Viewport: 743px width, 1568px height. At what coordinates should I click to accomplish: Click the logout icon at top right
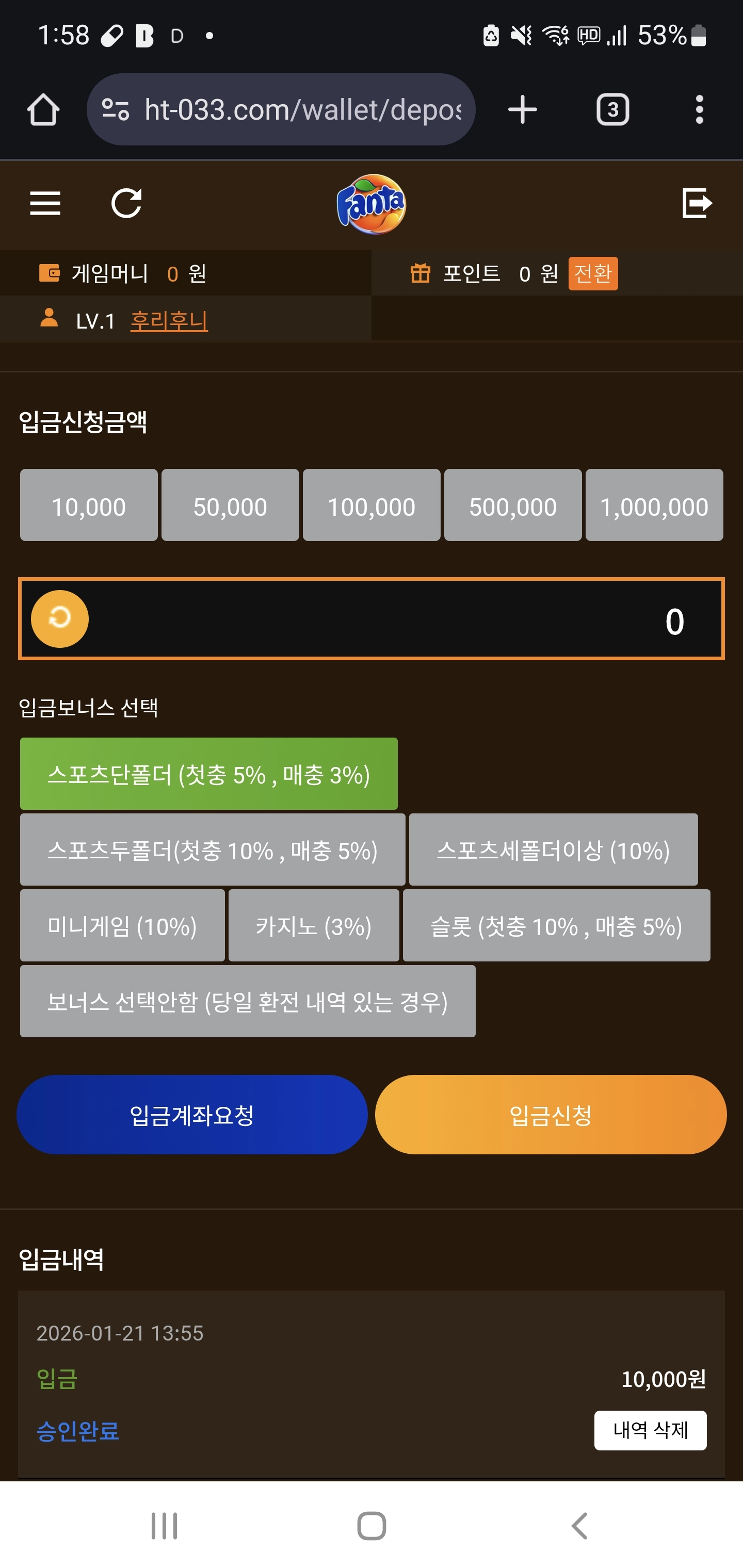tap(697, 203)
